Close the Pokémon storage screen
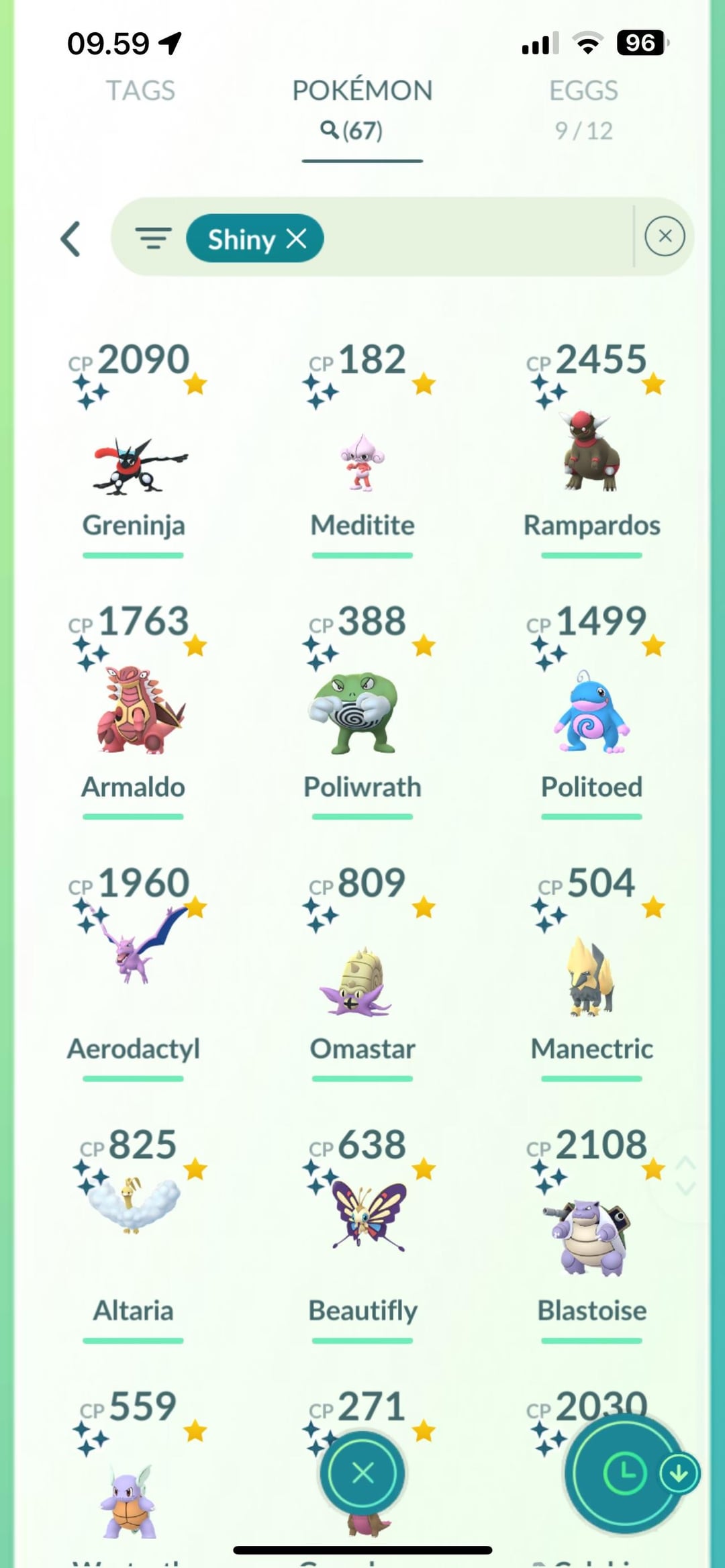Viewport: 725px width, 1568px height. [x=362, y=1473]
